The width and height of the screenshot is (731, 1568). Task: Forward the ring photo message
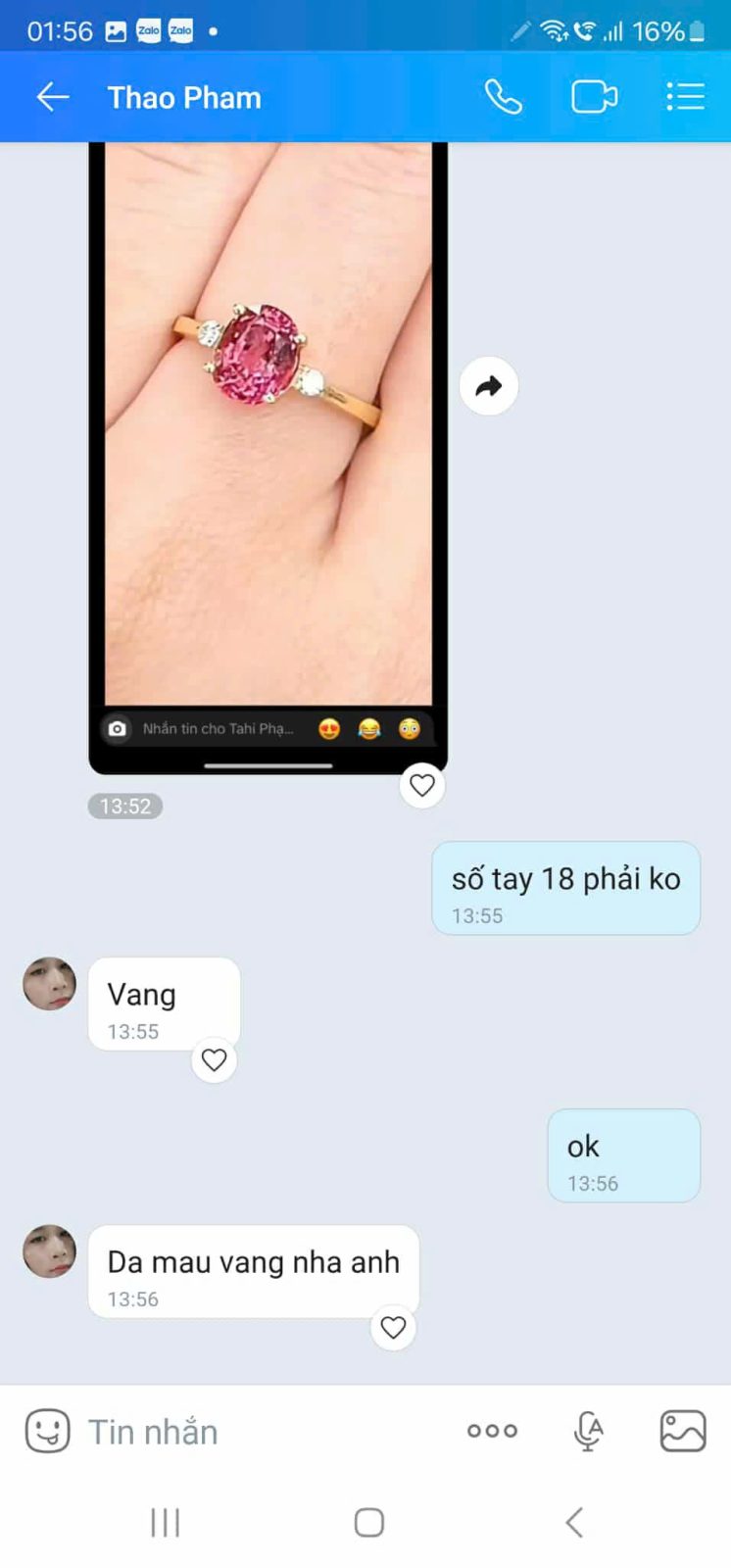coord(489,386)
